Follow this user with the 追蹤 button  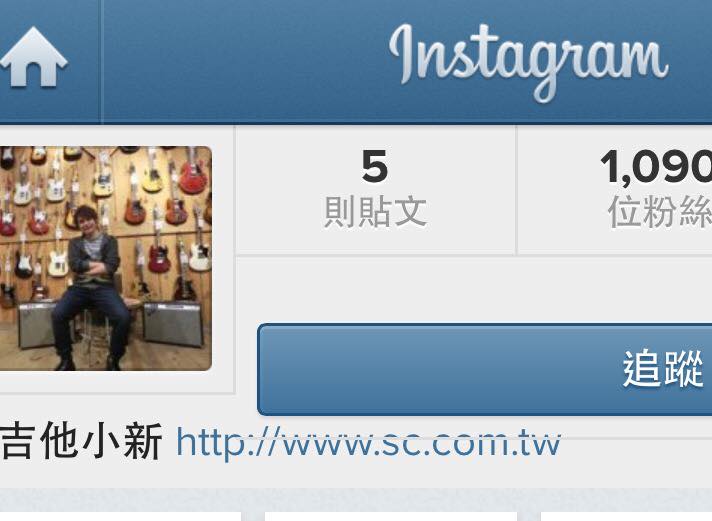[x=486, y=369]
